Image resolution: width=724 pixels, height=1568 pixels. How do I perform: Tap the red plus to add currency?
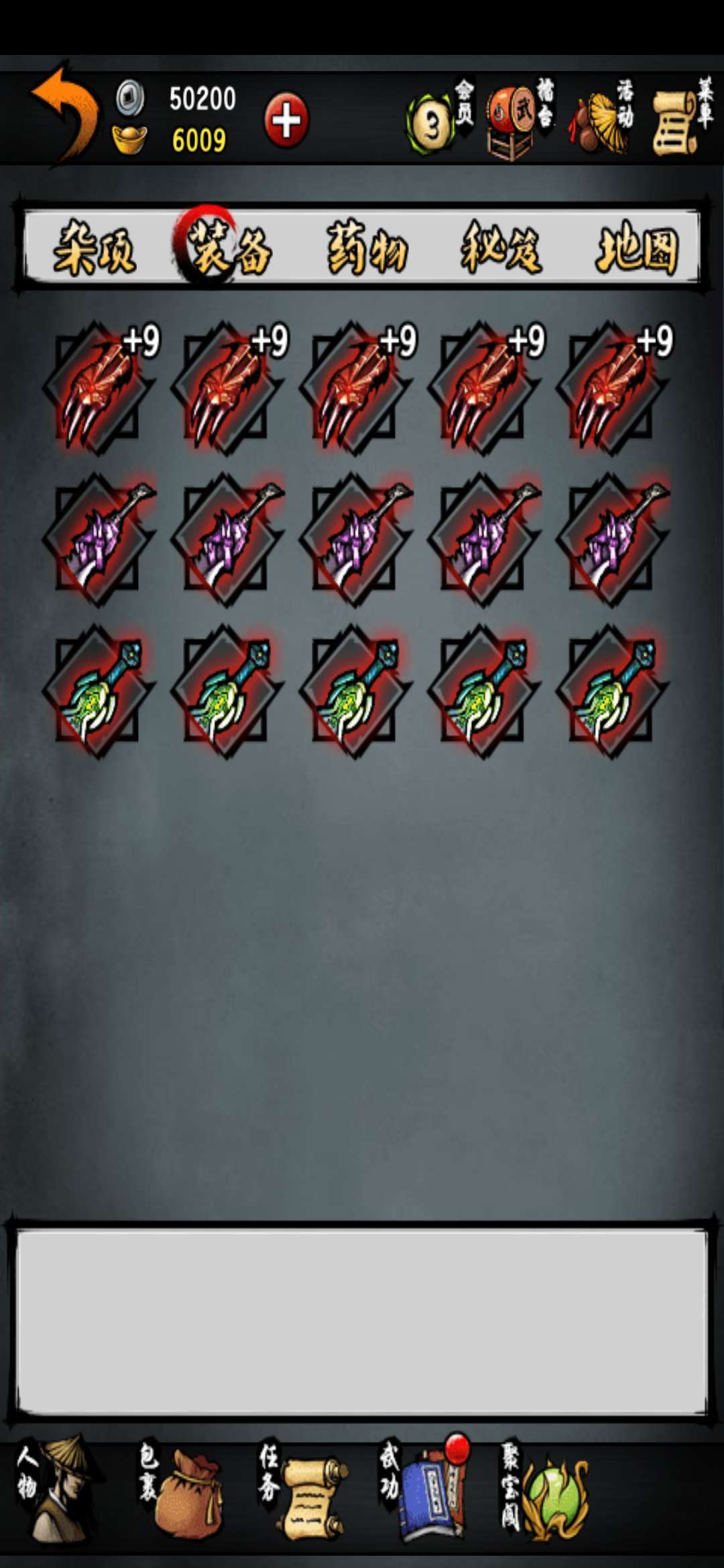click(286, 121)
